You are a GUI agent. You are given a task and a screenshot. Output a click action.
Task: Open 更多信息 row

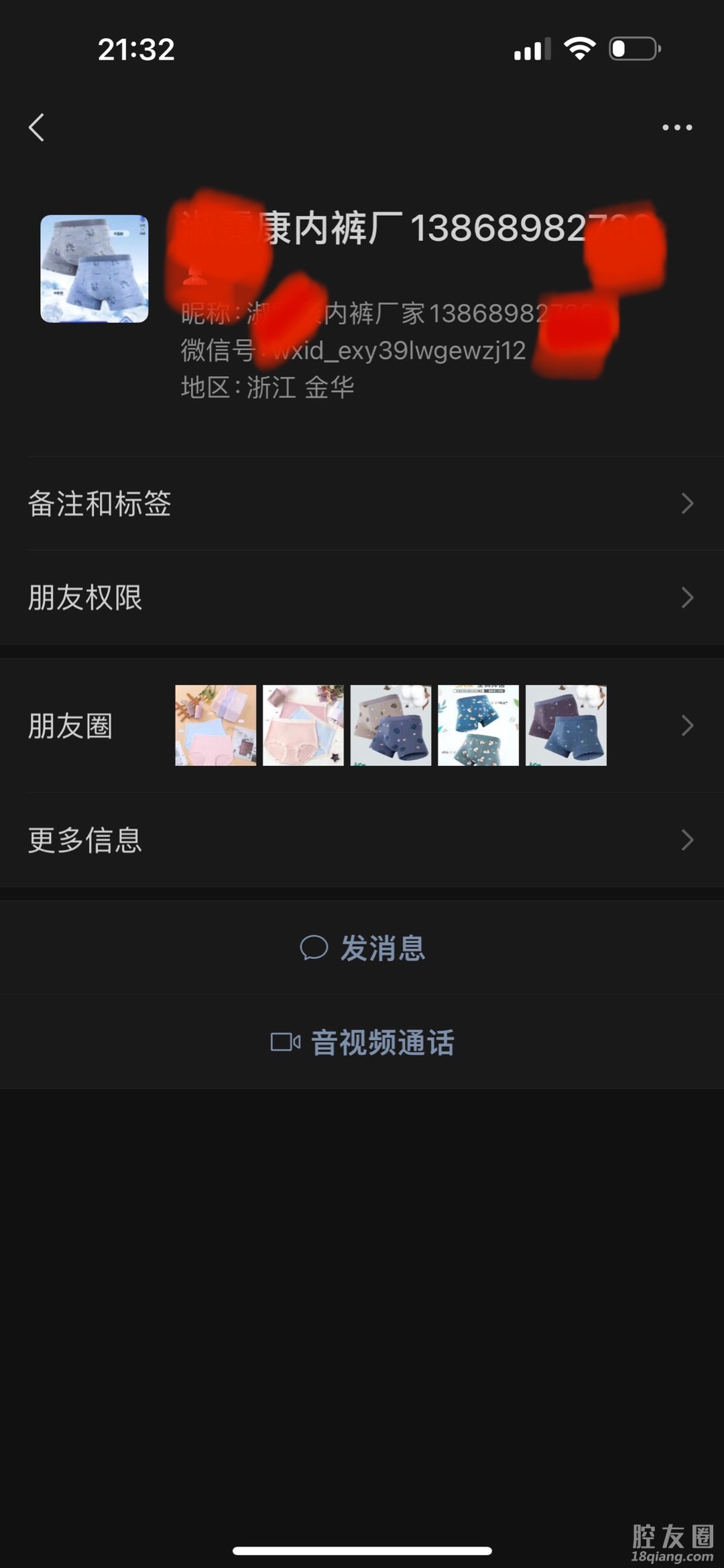tap(362, 840)
